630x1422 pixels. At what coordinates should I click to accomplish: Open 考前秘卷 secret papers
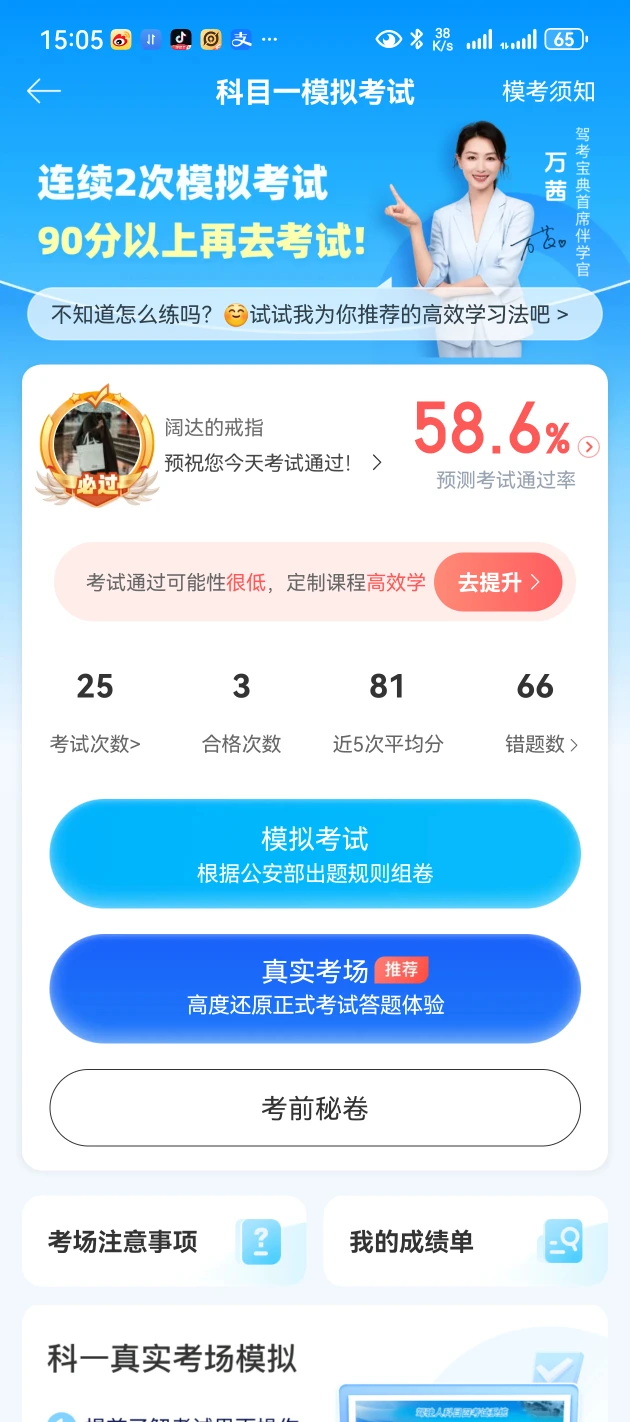point(315,1108)
